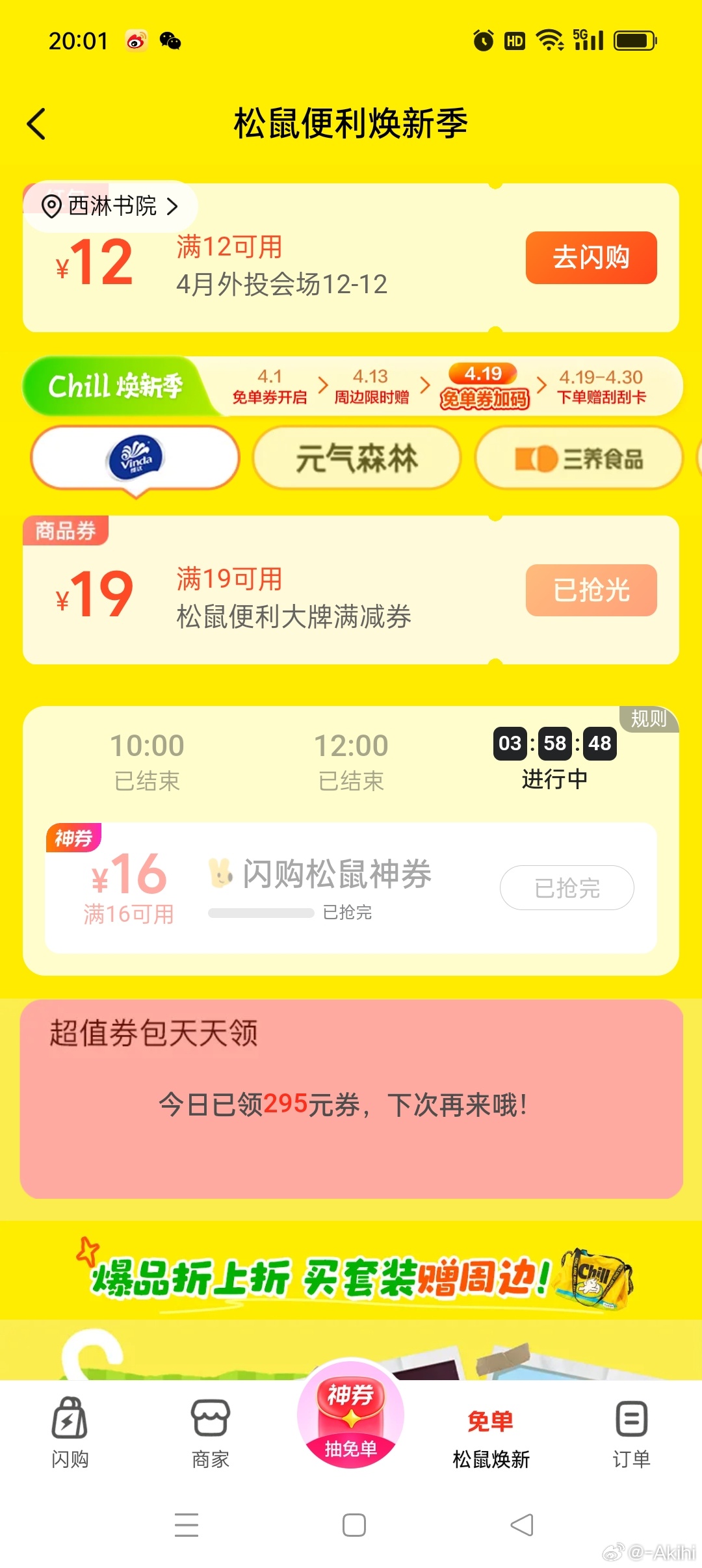Select the Vinda brand tab
Image resolution: width=702 pixels, height=1568 pixels.
[x=135, y=458]
